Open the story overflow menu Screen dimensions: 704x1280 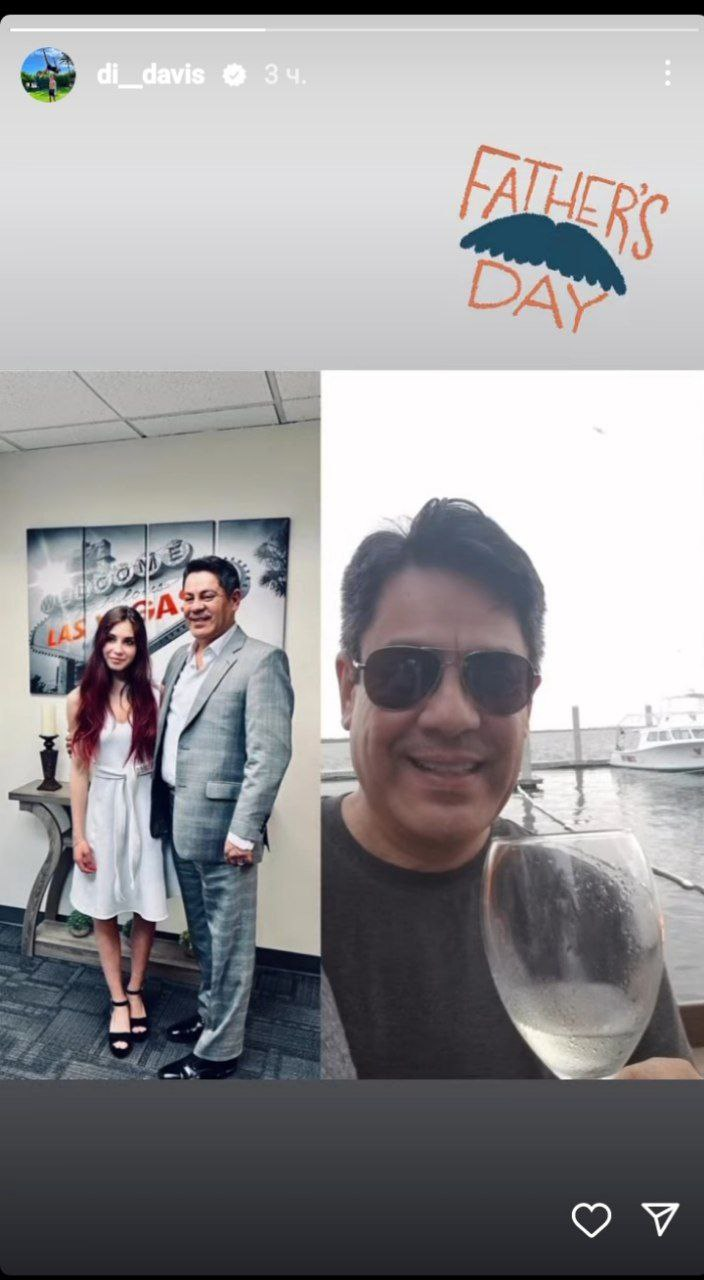click(x=667, y=73)
